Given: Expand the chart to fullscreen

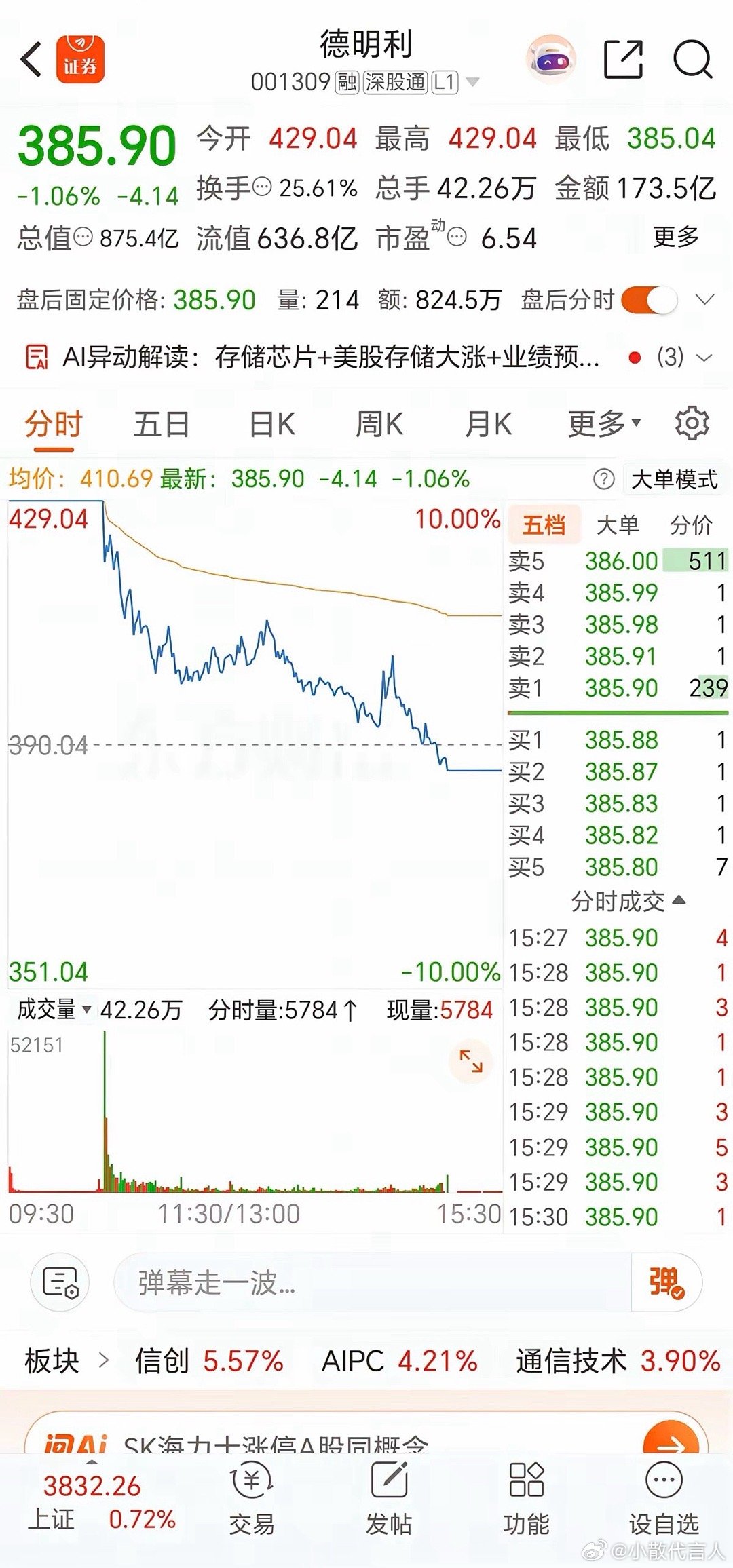Looking at the screenshot, I should click(x=470, y=1060).
